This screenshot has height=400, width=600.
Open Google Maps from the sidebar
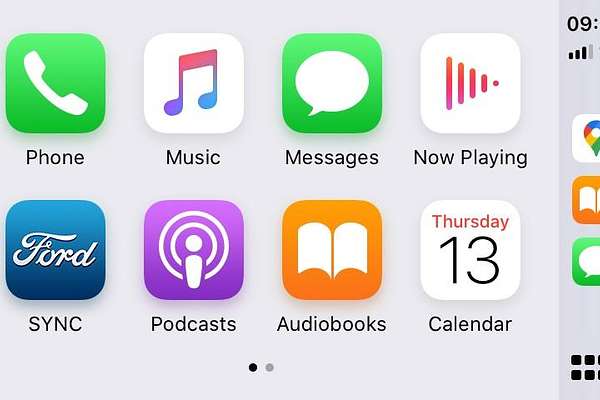pyautogui.click(x=587, y=138)
